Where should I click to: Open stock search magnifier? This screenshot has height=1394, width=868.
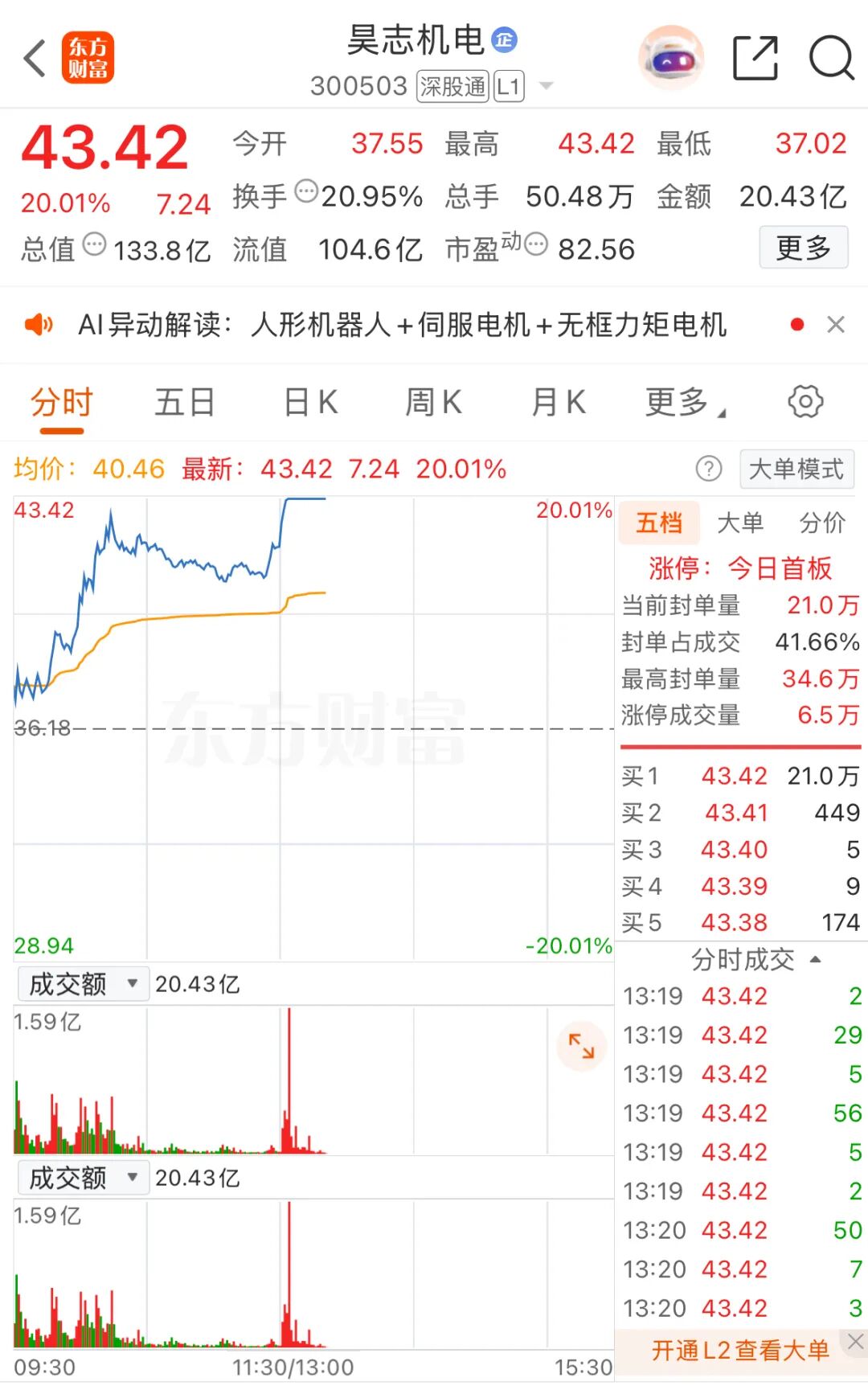coord(831,59)
